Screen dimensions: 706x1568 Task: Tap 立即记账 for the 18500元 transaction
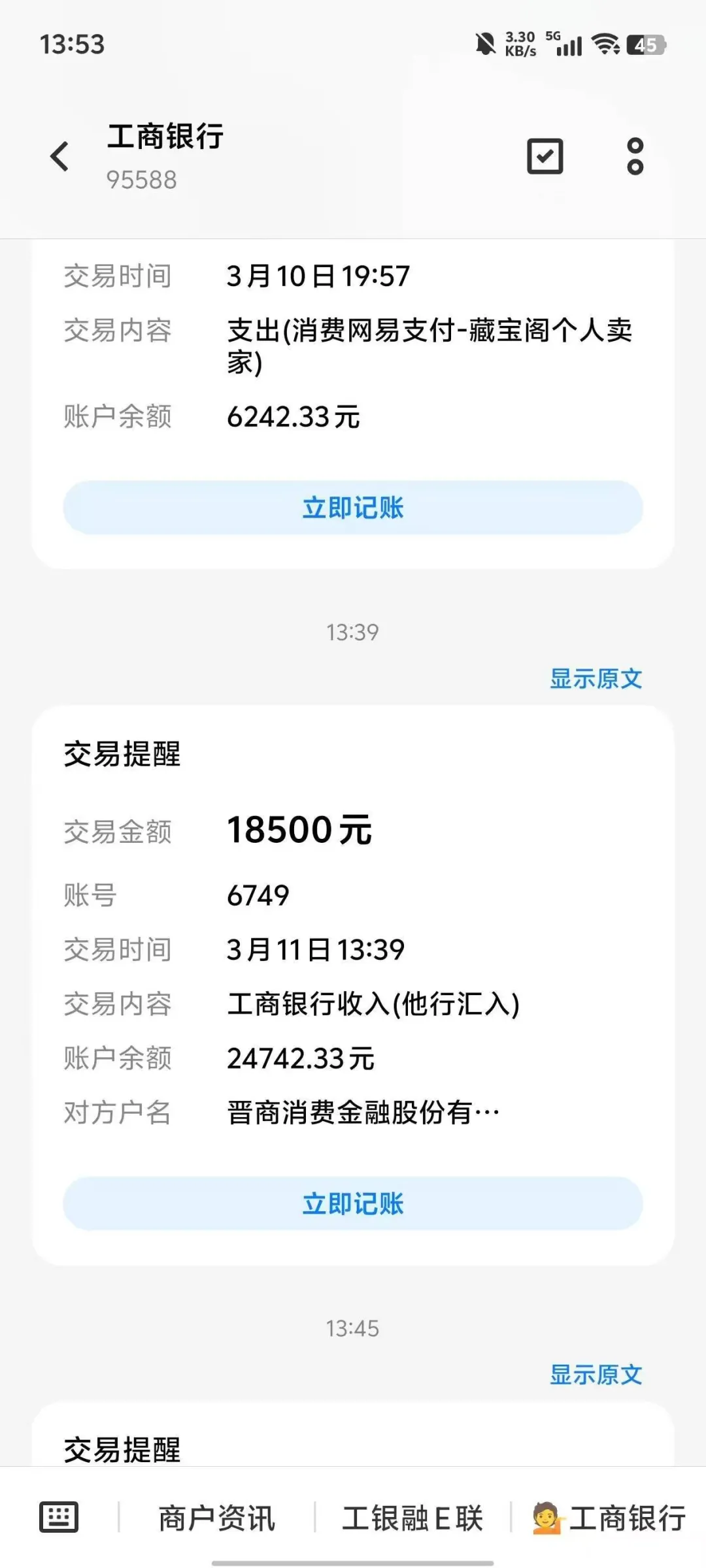click(353, 1203)
